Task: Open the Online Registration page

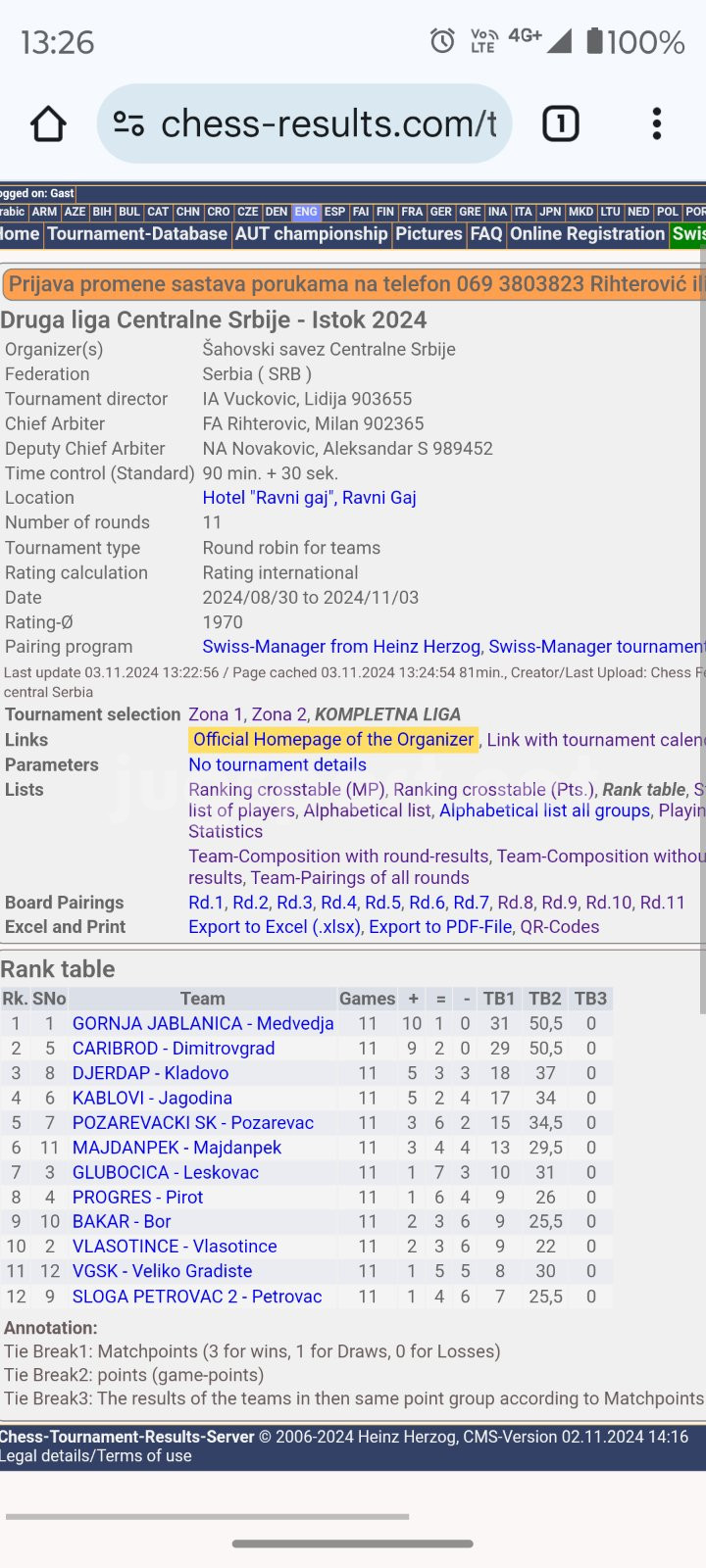Action: [x=587, y=234]
